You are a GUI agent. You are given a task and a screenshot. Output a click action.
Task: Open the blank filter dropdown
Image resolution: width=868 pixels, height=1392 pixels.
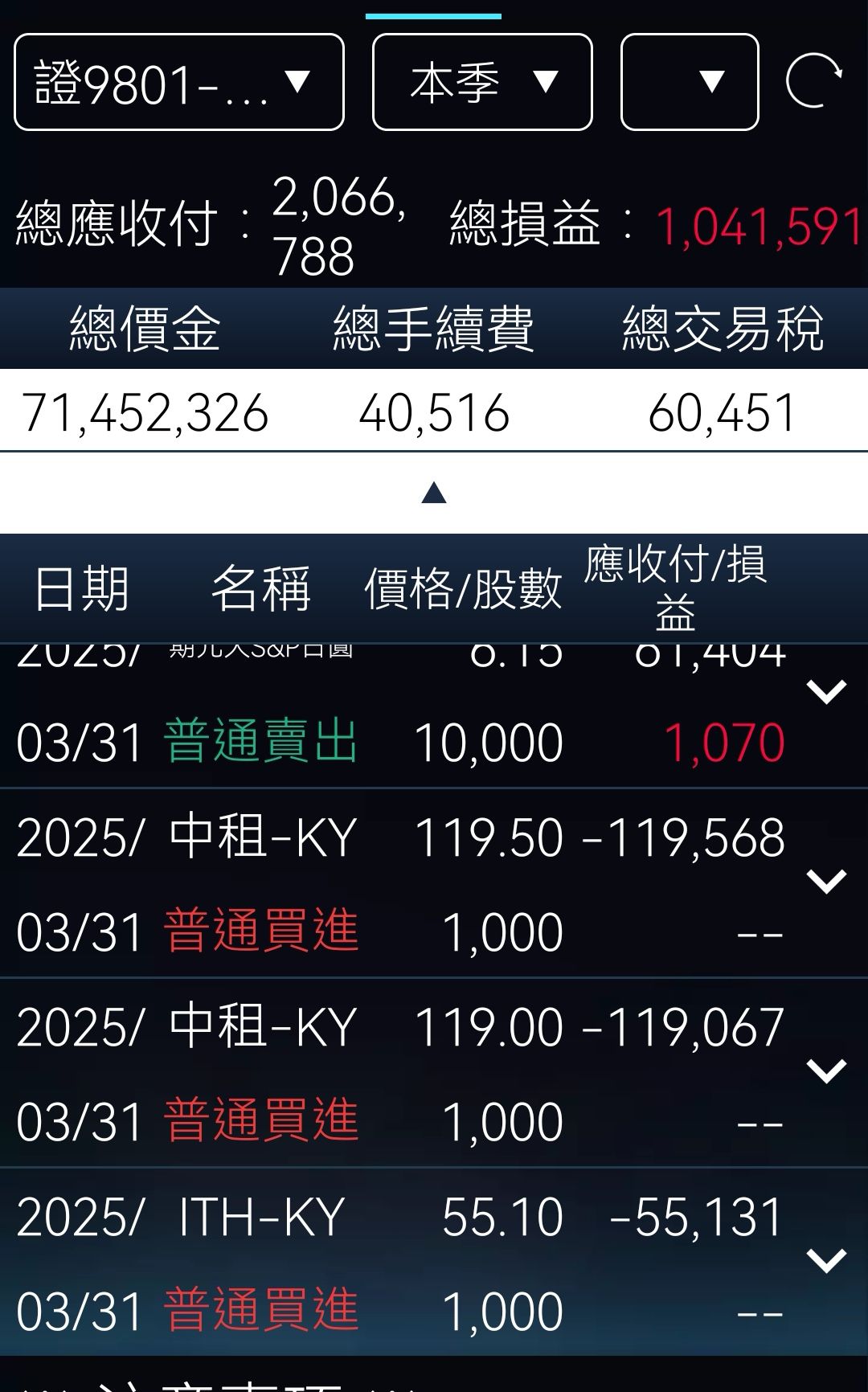coord(690,82)
